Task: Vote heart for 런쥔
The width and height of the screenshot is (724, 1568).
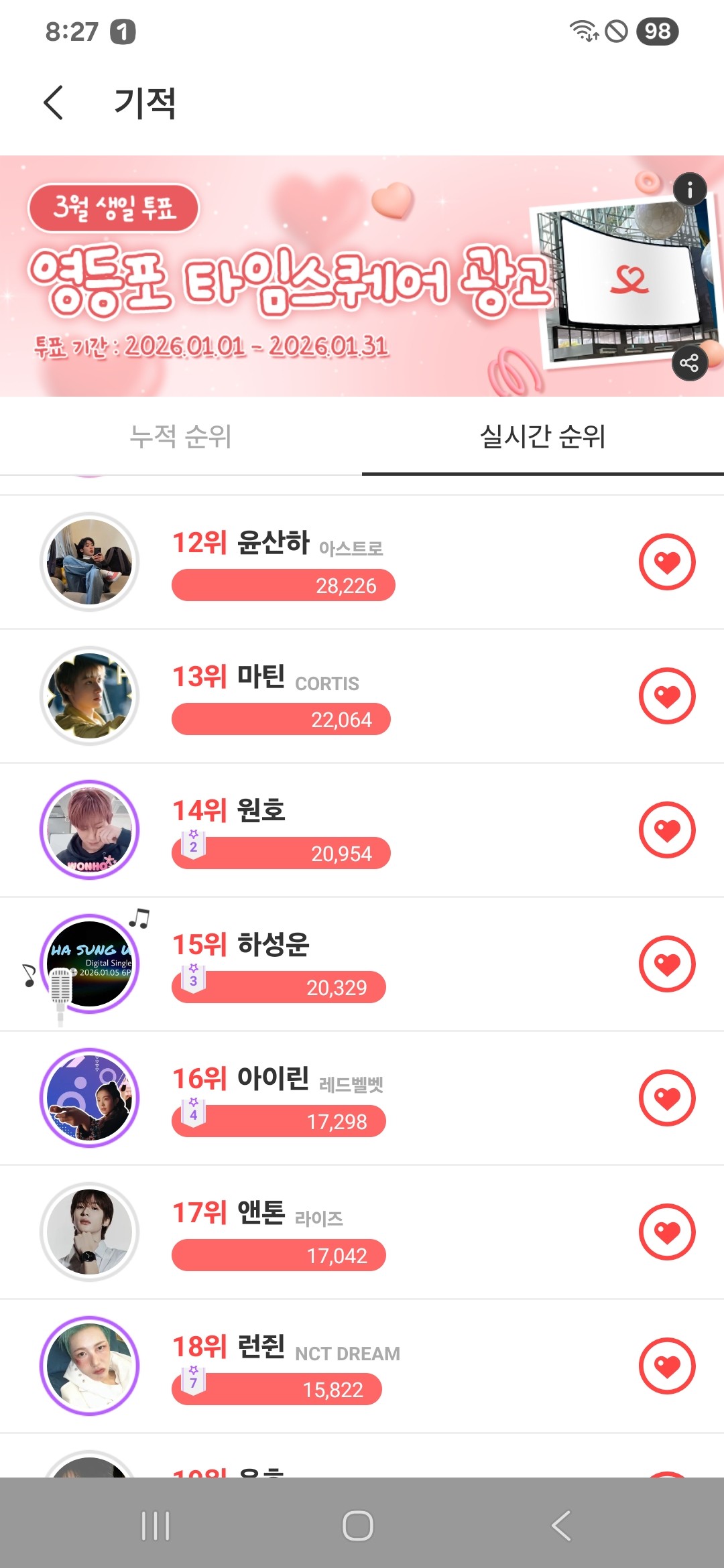Action: (667, 1366)
